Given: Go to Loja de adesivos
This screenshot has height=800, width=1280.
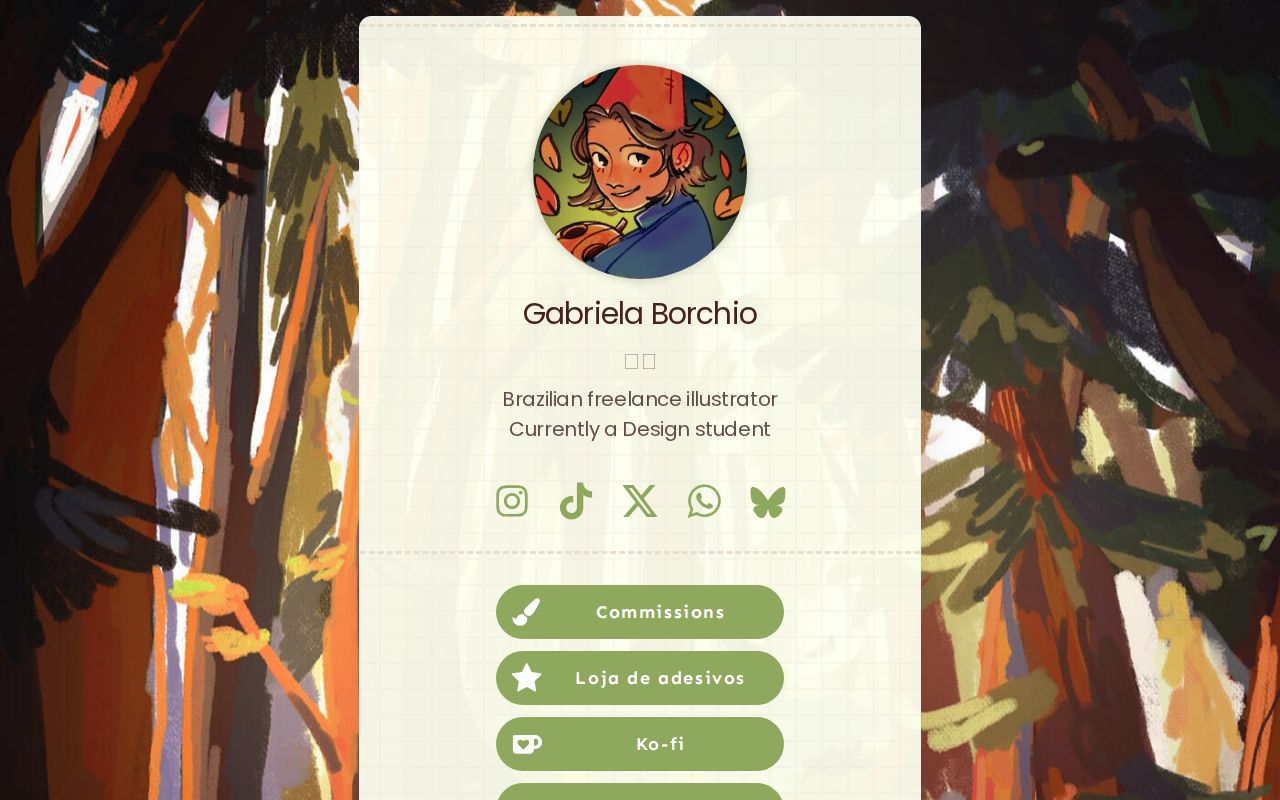Looking at the screenshot, I should (640, 678).
